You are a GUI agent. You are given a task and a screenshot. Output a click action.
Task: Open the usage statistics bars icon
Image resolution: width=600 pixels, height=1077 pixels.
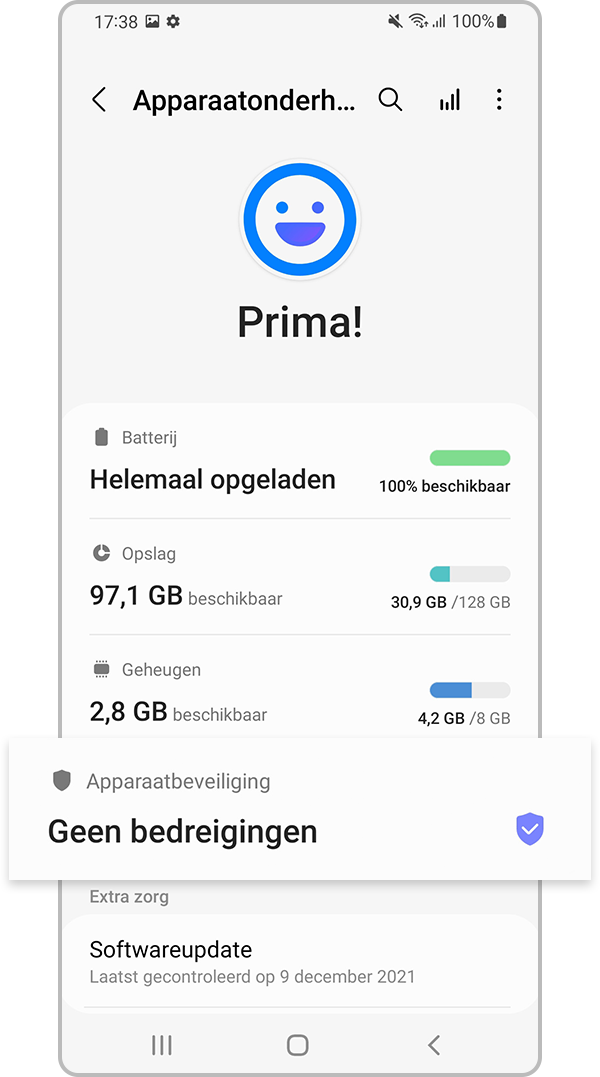(x=450, y=100)
